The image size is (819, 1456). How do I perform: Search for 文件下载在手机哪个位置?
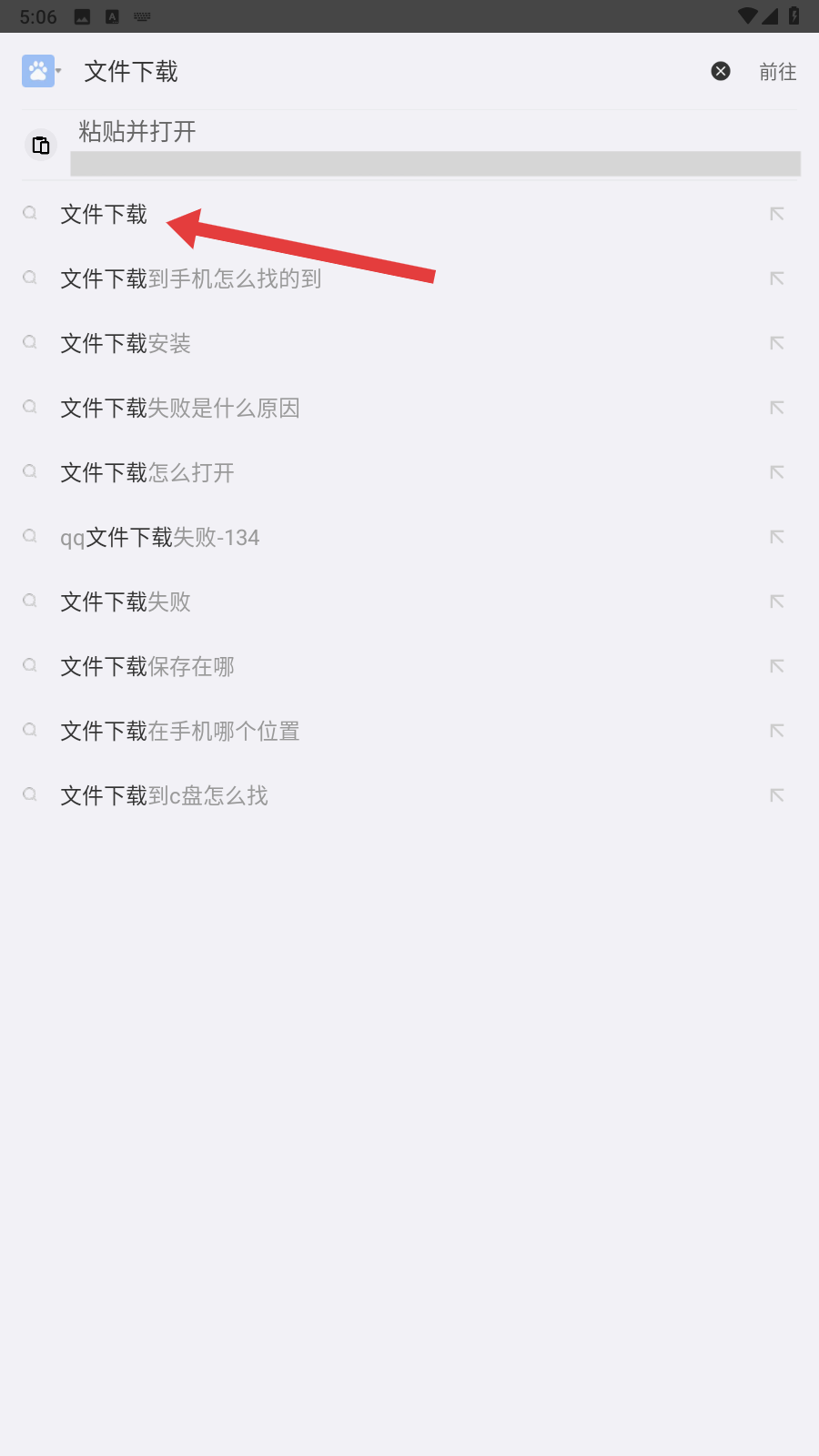[x=180, y=732]
